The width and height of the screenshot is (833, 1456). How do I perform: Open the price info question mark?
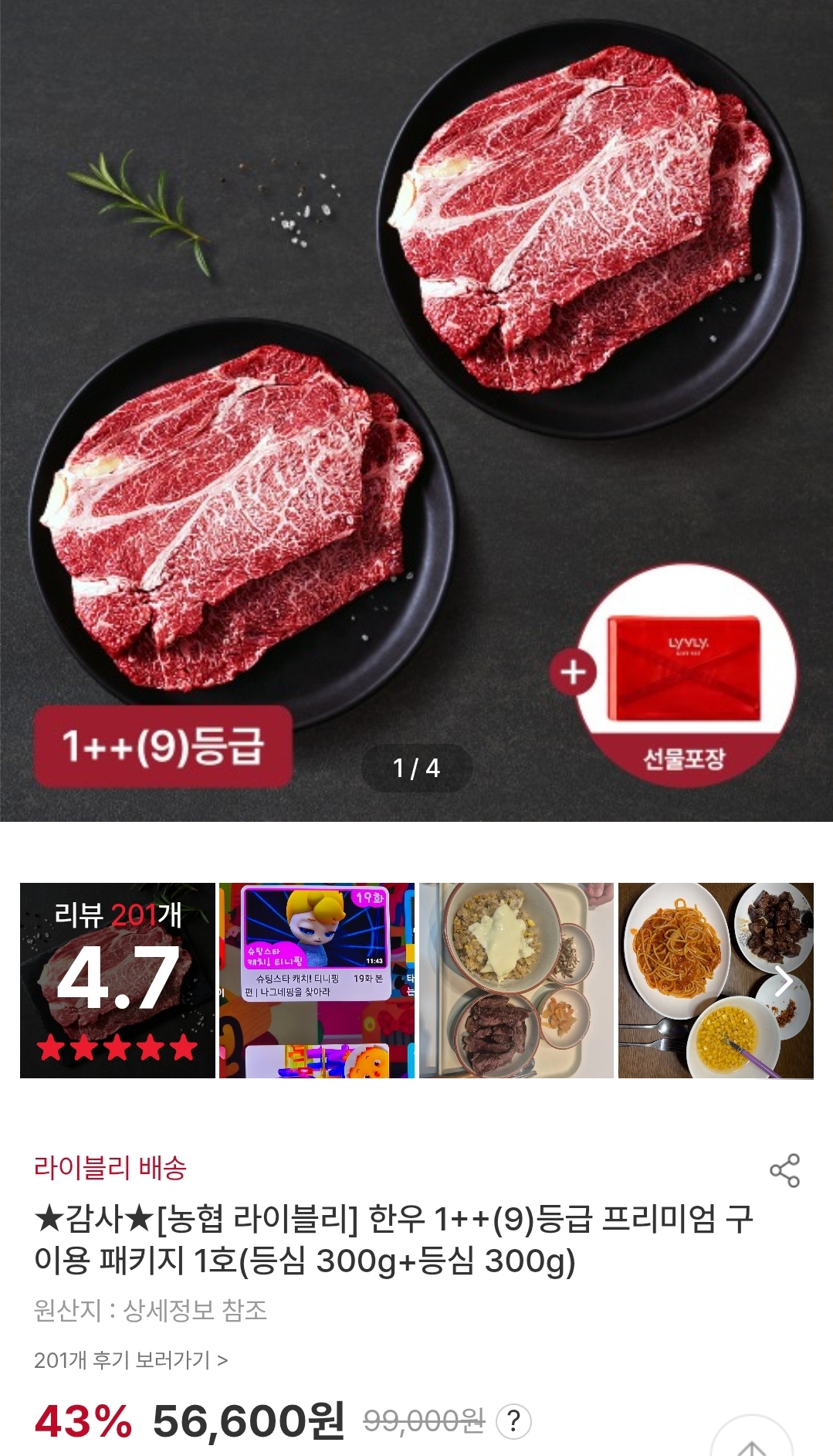pos(513,1421)
